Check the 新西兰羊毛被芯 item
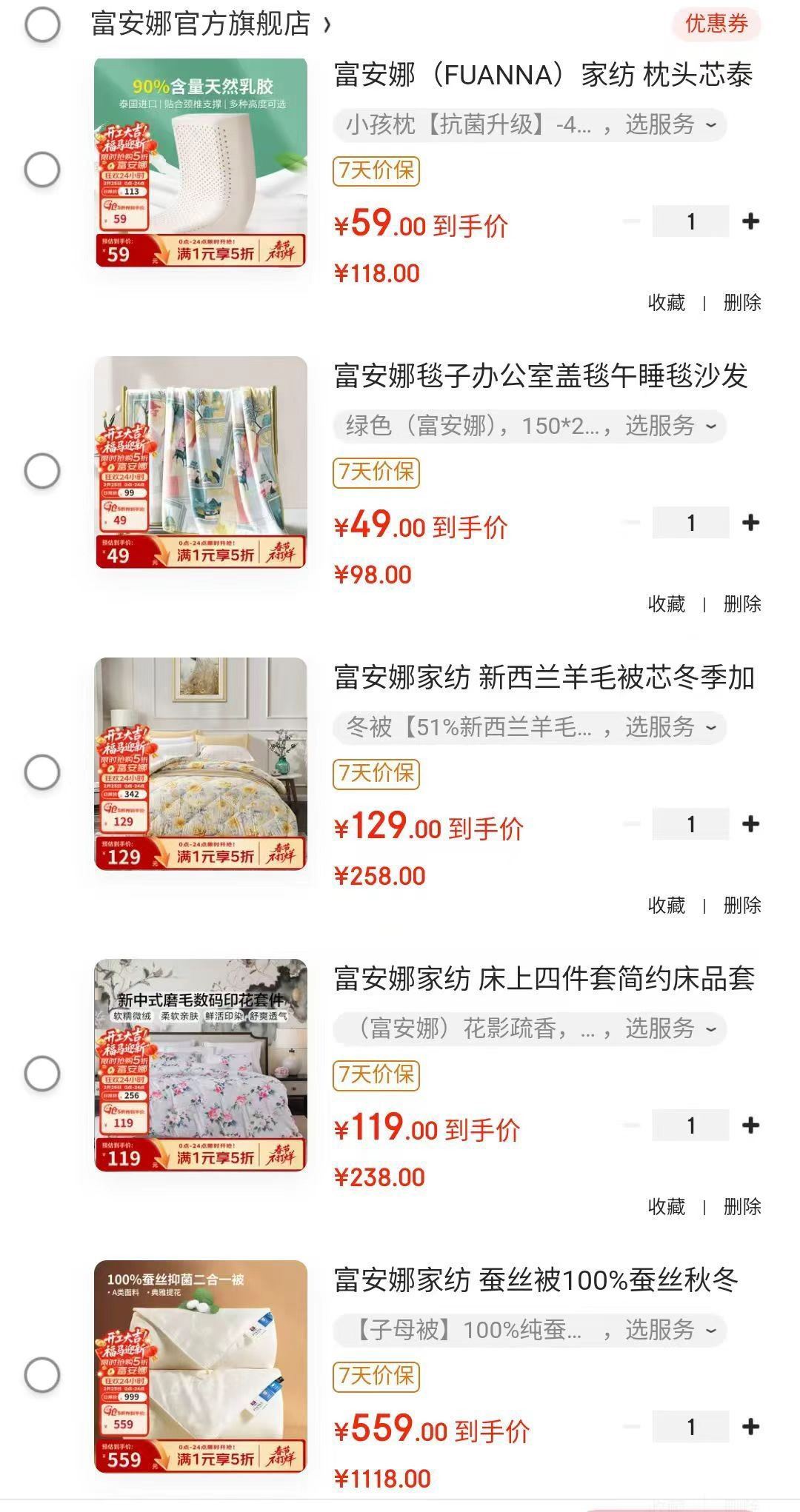800x1512 pixels. [x=42, y=772]
